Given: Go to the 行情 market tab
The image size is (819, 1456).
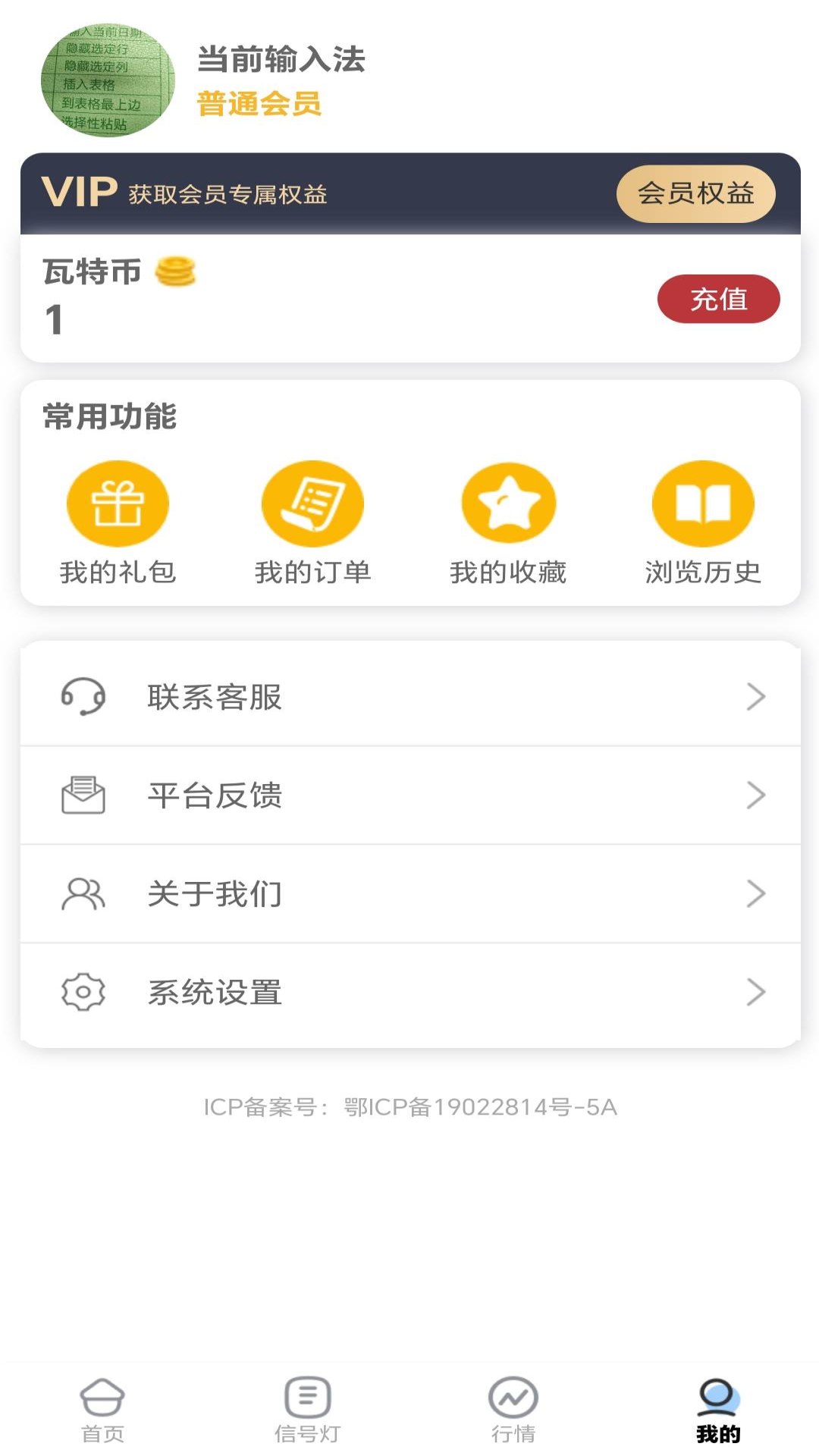Looking at the screenshot, I should (513, 1409).
